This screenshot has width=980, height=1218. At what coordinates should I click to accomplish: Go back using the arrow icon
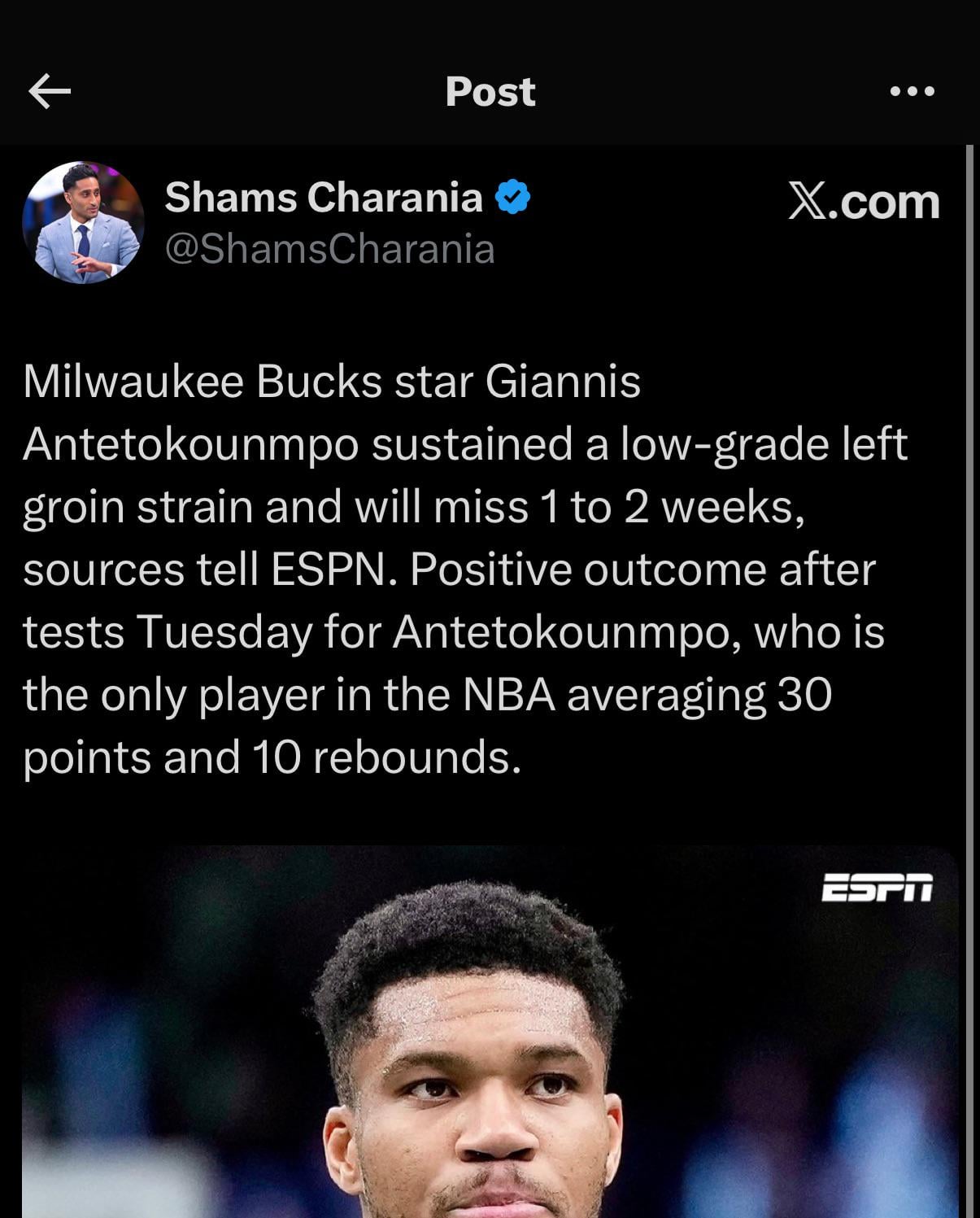click(x=50, y=91)
